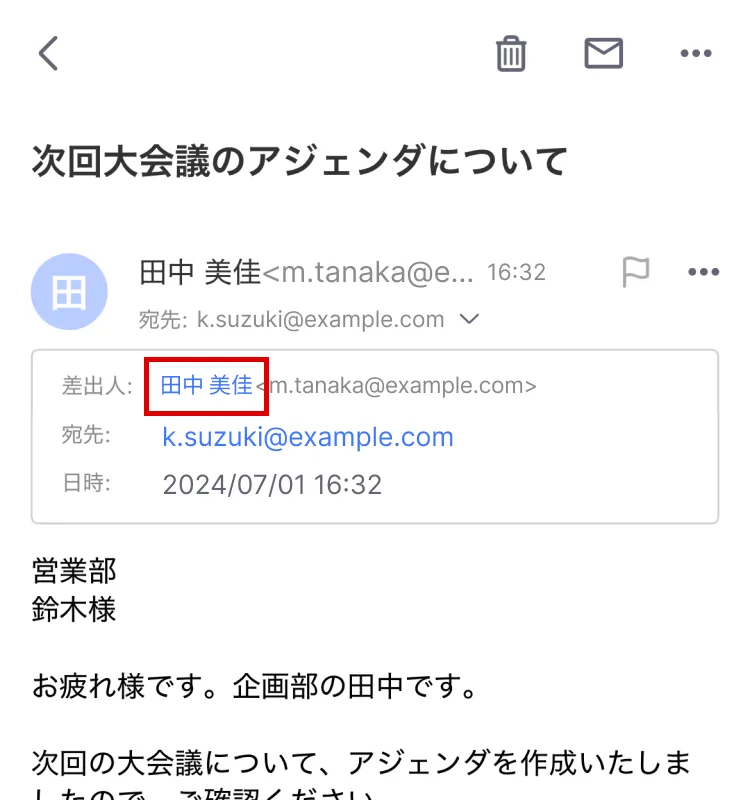Screen dimensions: 750x800
Task: Collapse recipient details using the chevron
Action: [469, 319]
